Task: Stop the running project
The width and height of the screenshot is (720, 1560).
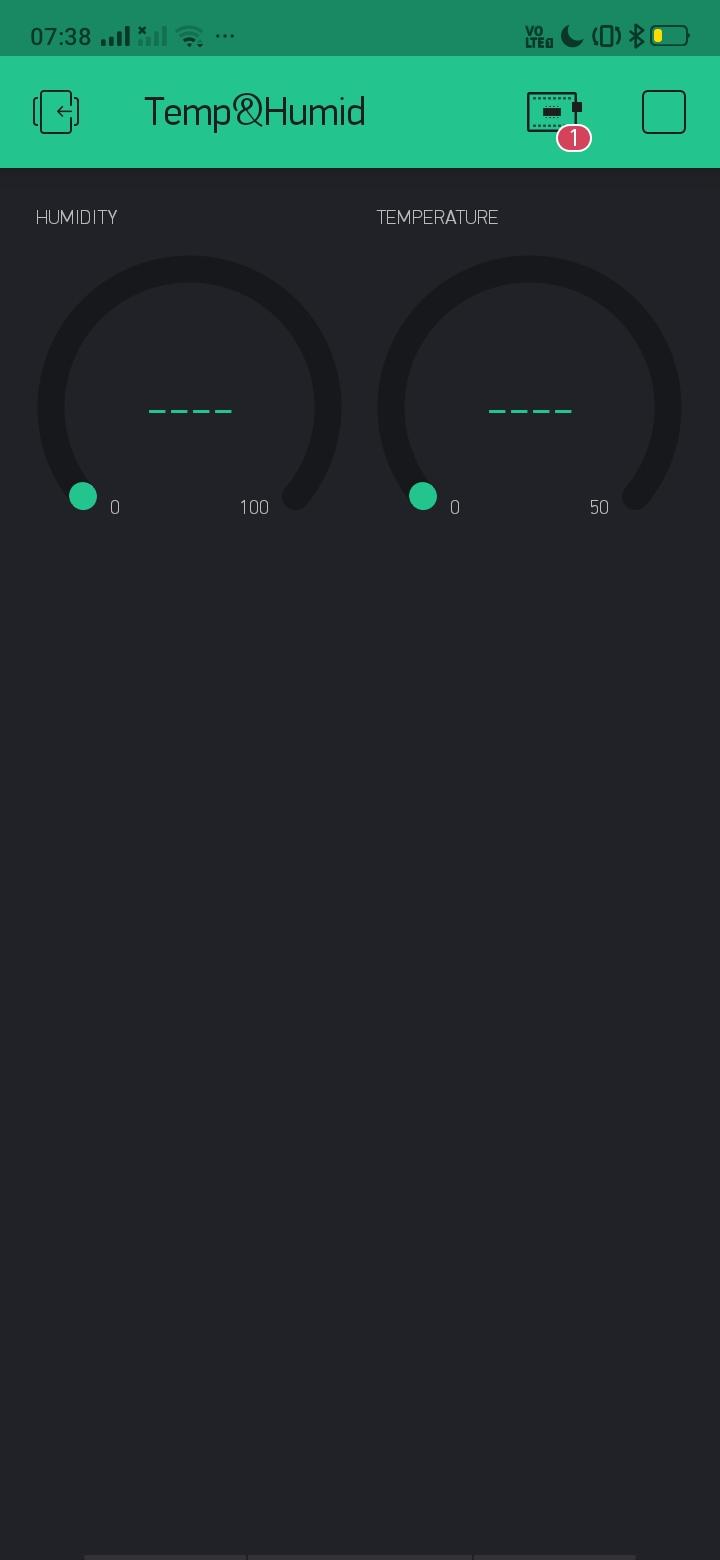Action: (663, 112)
